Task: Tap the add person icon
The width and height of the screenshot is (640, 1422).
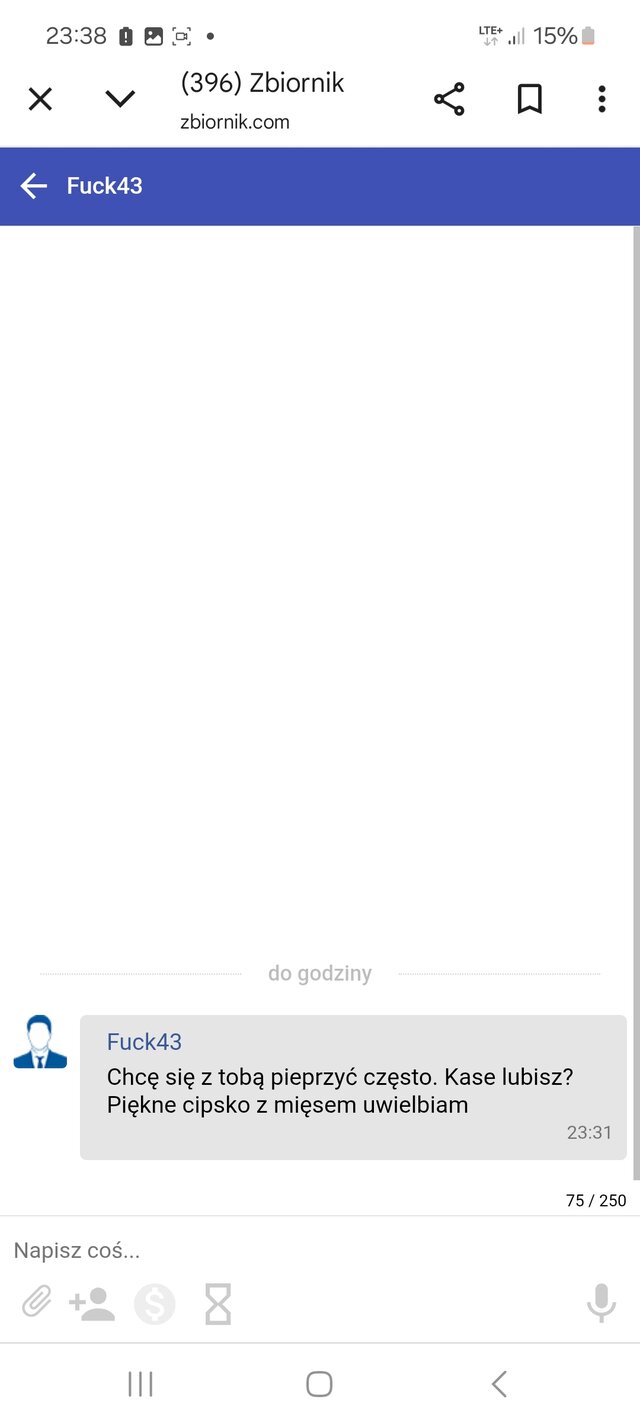Action: click(92, 1303)
